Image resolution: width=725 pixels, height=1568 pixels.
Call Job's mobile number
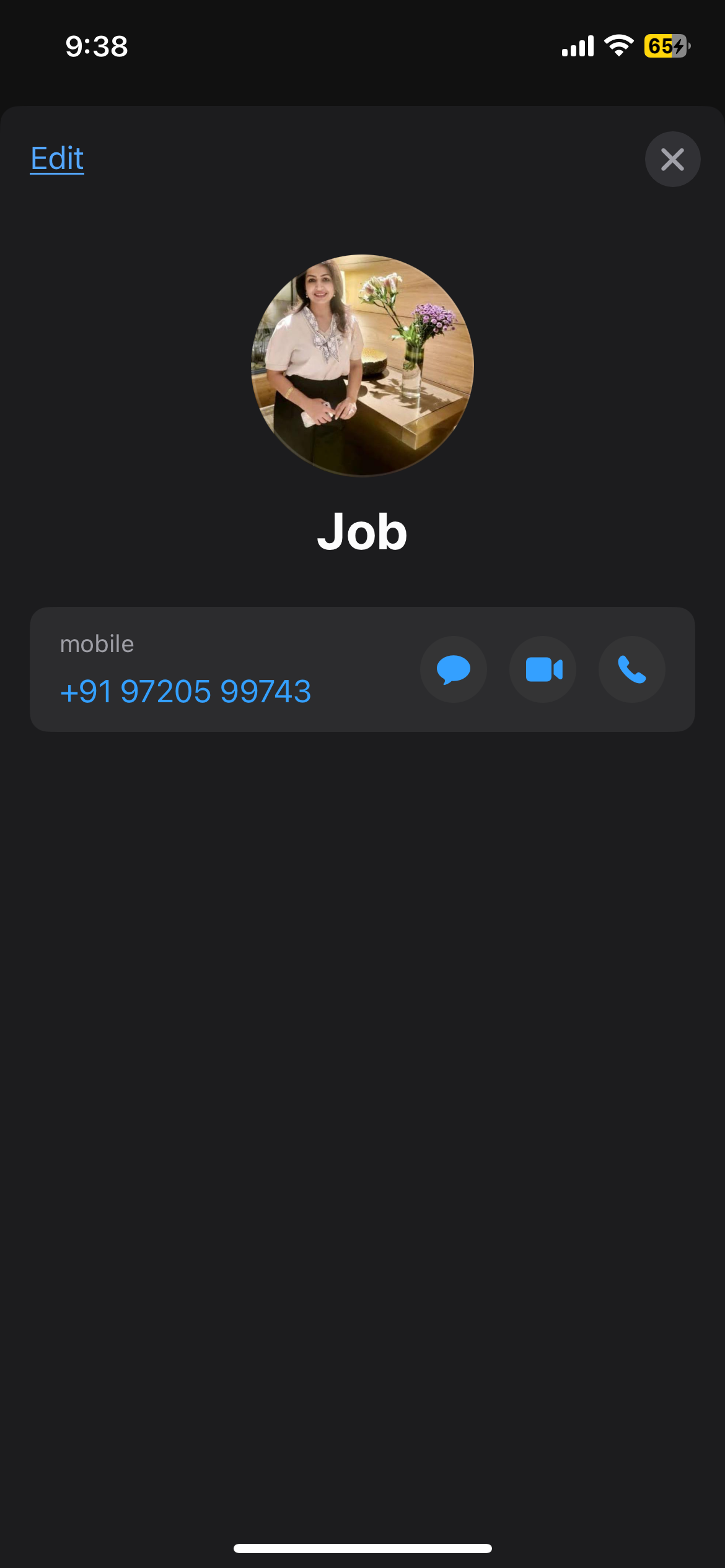point(631,669)
